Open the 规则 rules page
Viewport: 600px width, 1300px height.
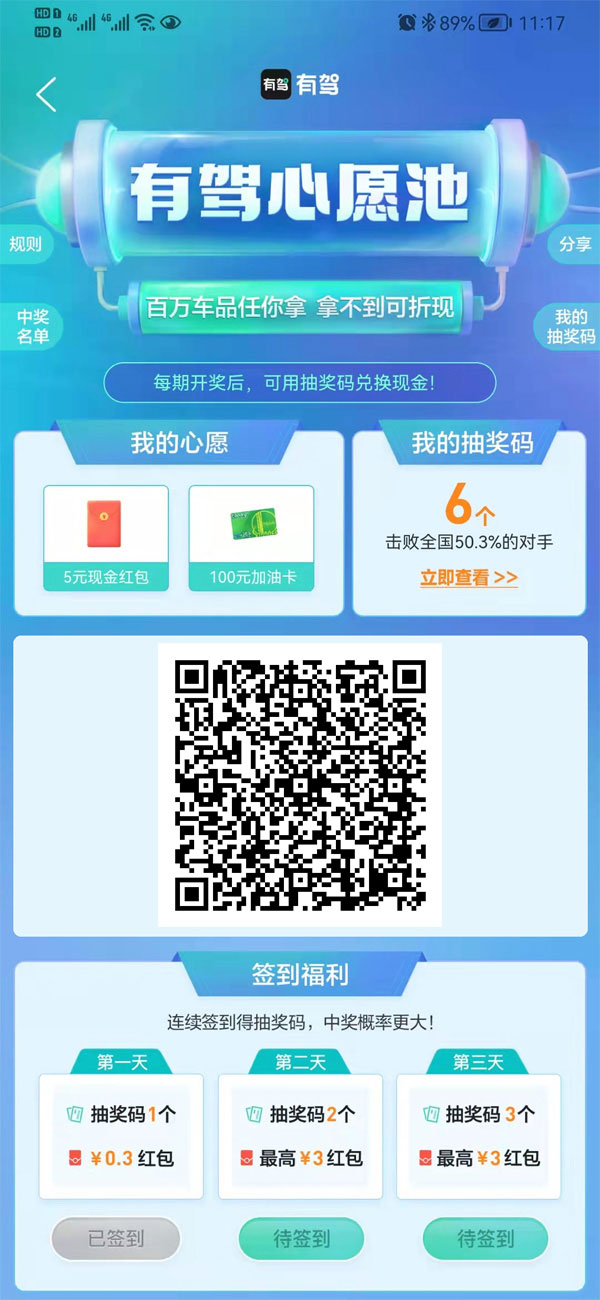(x=26, y=244)
